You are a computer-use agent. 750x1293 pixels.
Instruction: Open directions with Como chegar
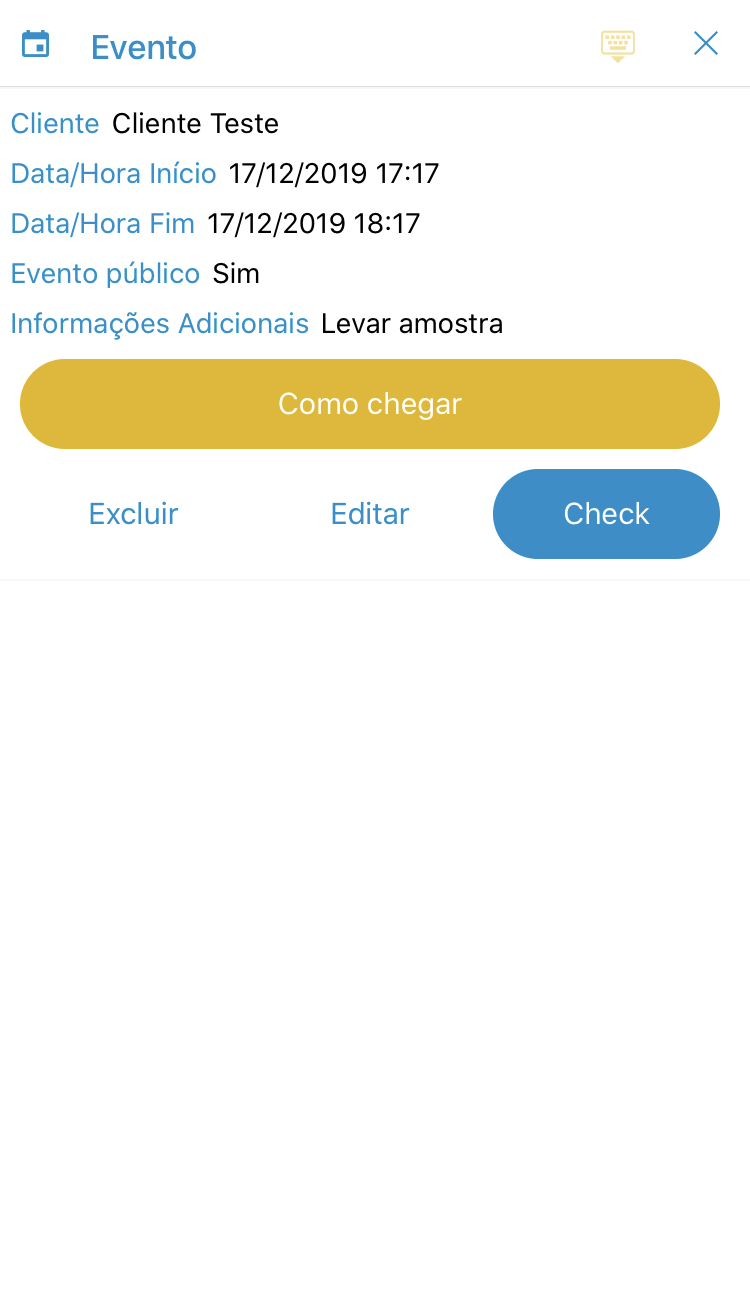[x=370, y=404]
